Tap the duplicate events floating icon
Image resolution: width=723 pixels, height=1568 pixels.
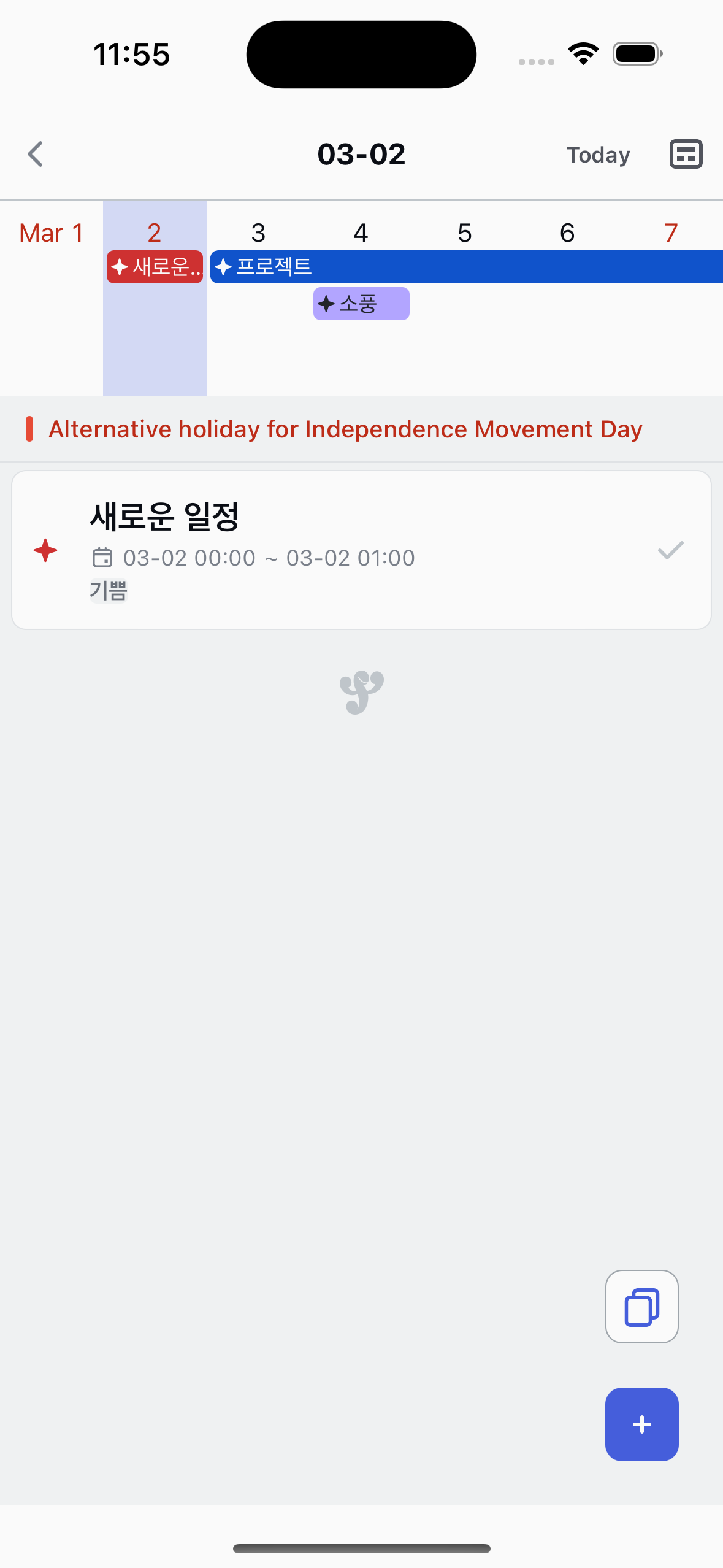pyautogui.click(x=641, y=1305)
